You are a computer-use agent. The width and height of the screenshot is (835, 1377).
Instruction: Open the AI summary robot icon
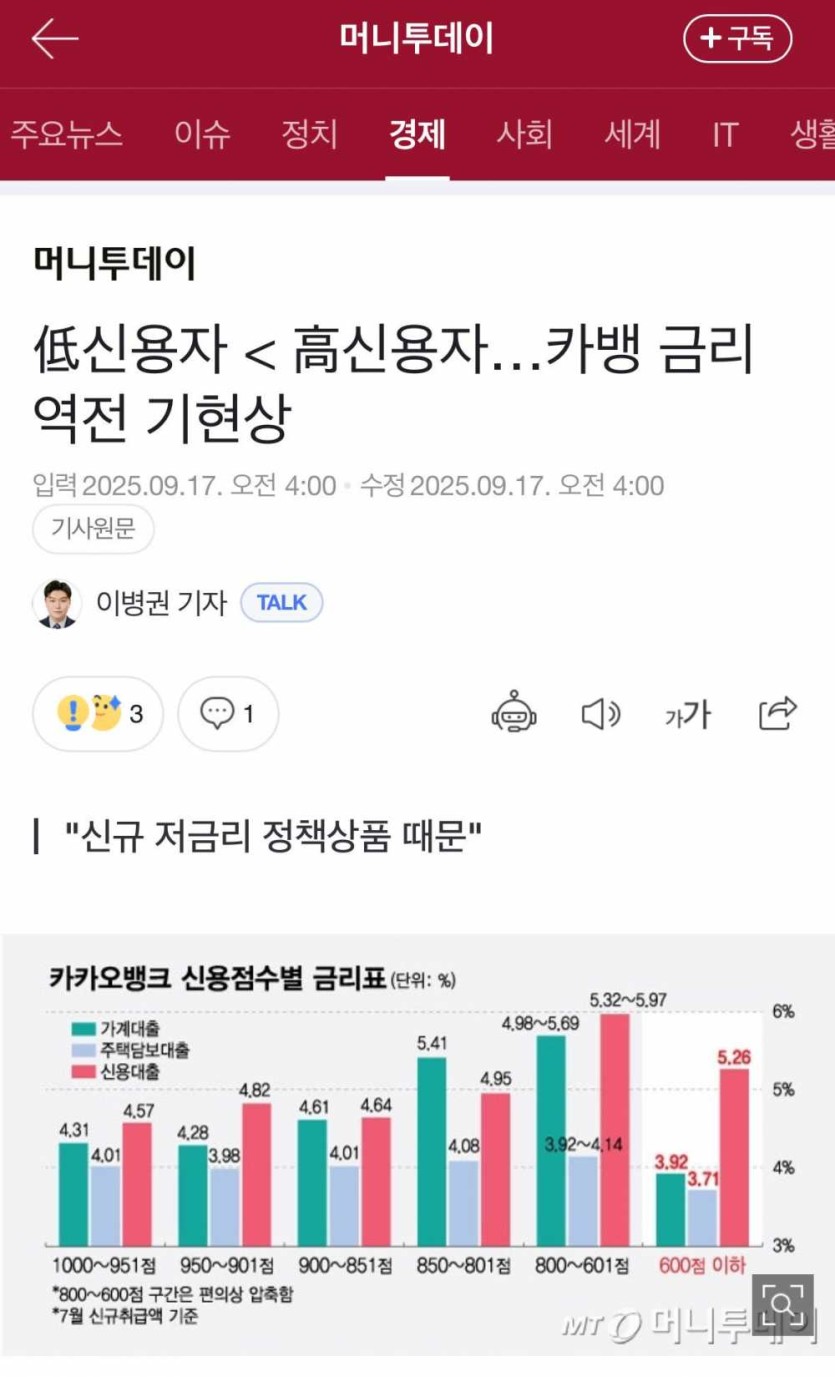click(514, 714)
